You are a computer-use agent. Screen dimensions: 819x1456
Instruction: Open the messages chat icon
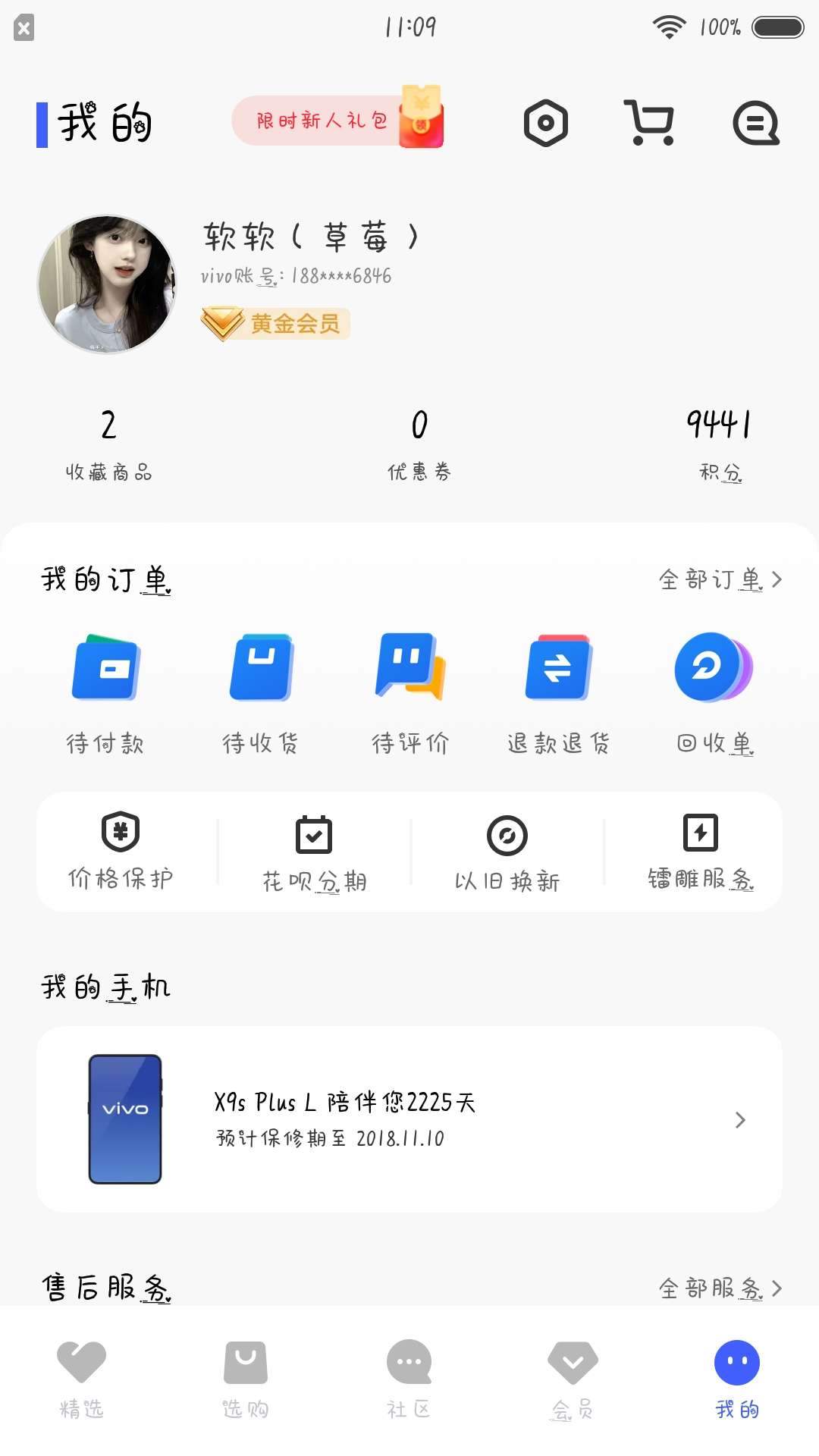(755, 123)
